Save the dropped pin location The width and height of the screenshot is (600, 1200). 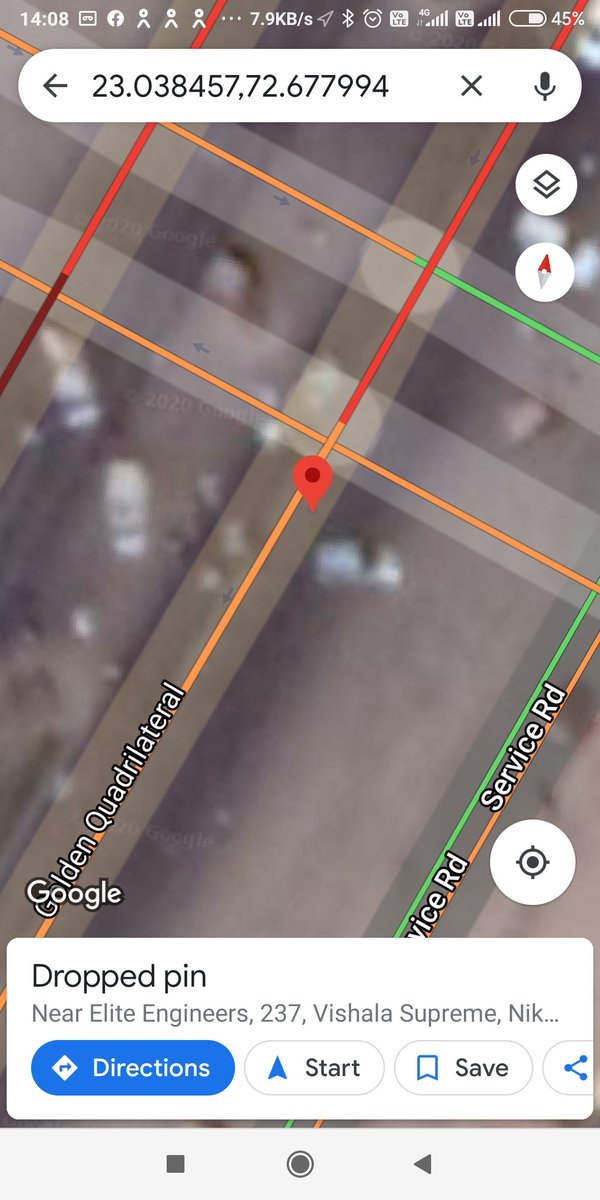click(462, 1068)
